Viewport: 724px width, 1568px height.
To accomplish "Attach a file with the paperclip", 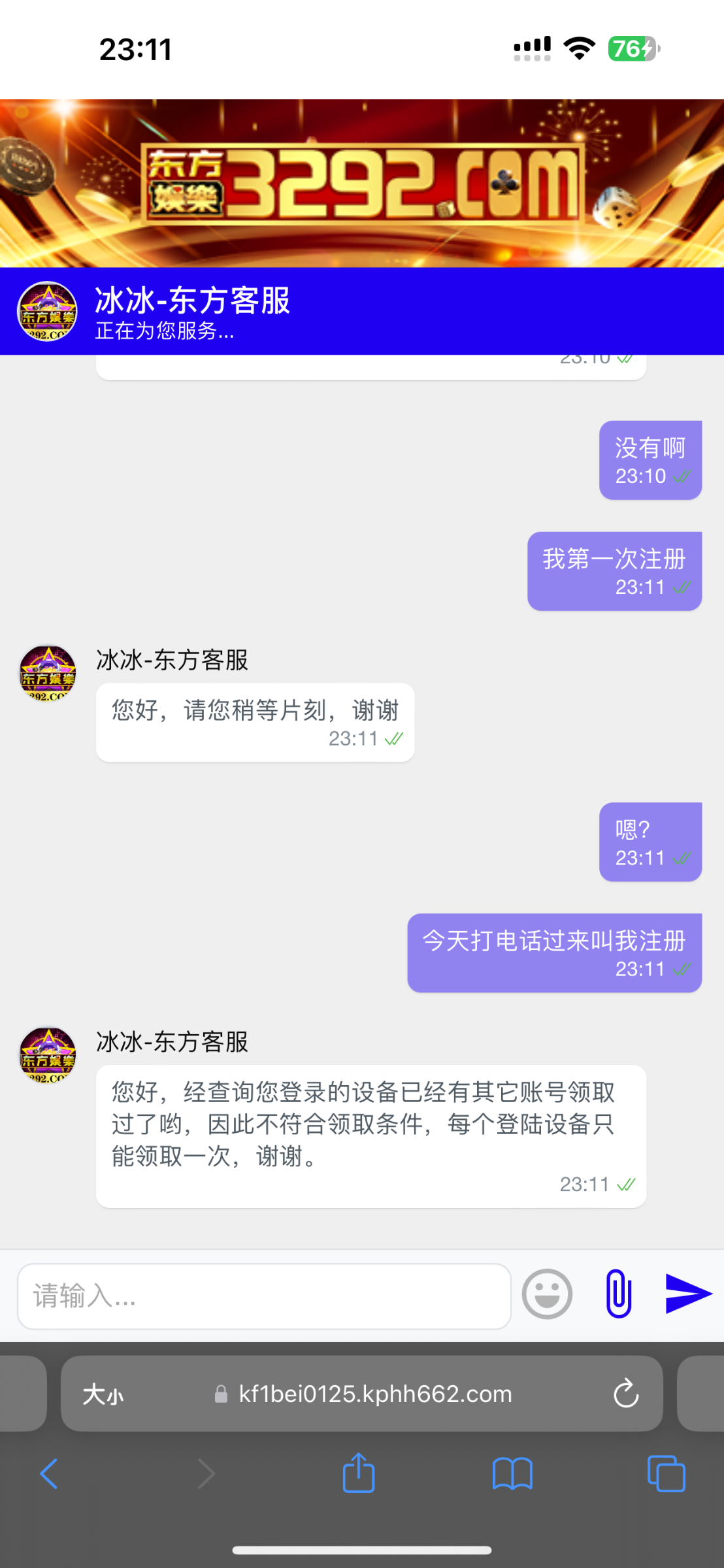I will click(618, 1294).
